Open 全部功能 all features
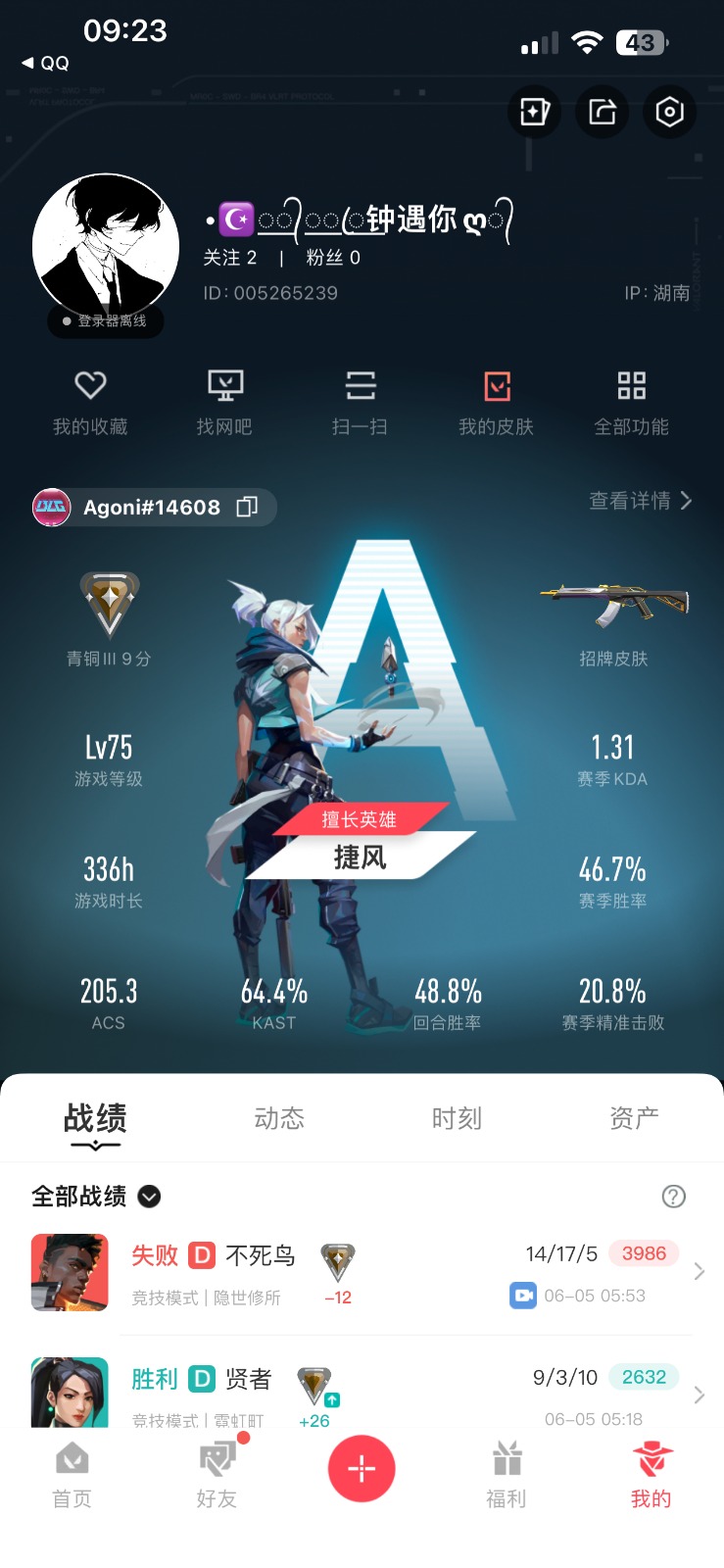Image resolution: width=724 pixels, height=1568 pixels. (631, 403)
